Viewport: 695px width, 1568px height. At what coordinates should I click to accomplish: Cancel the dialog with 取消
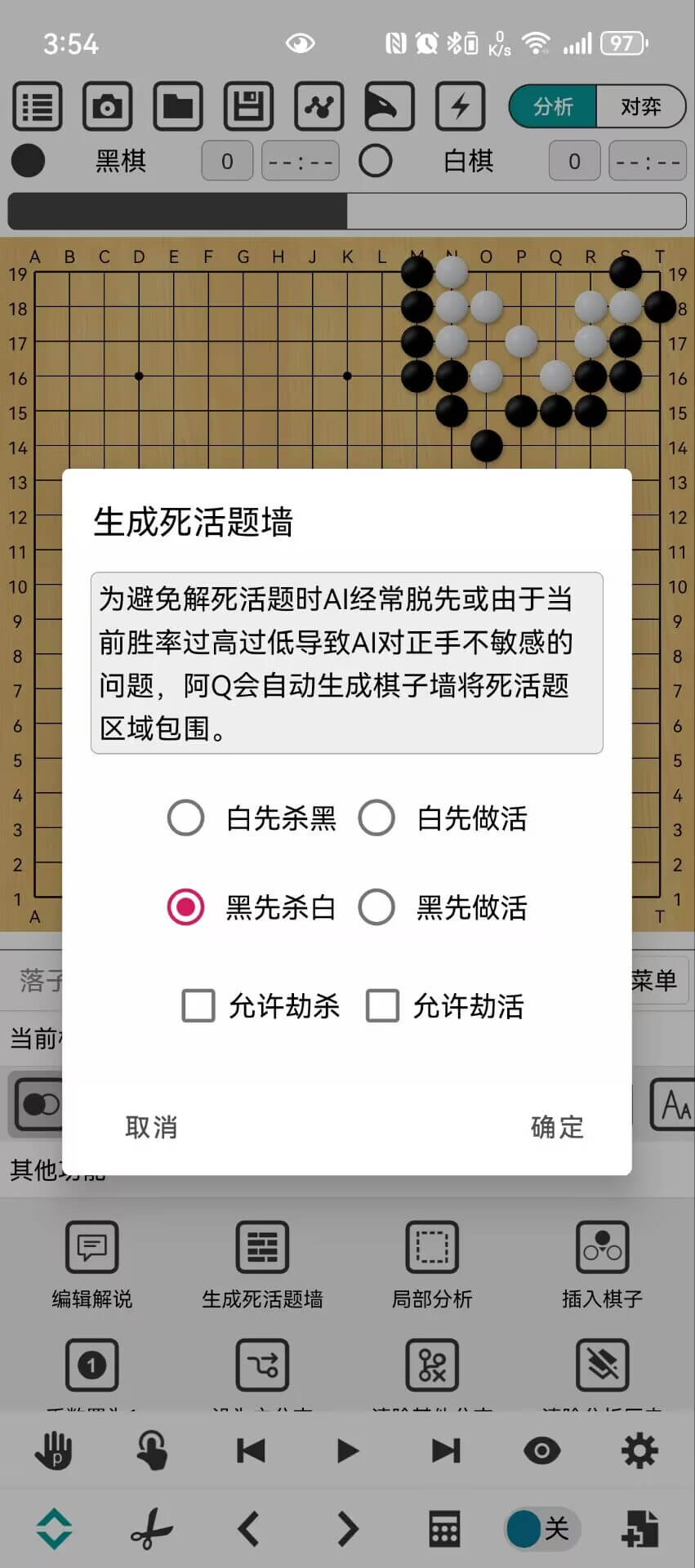tap(151, 1127)
